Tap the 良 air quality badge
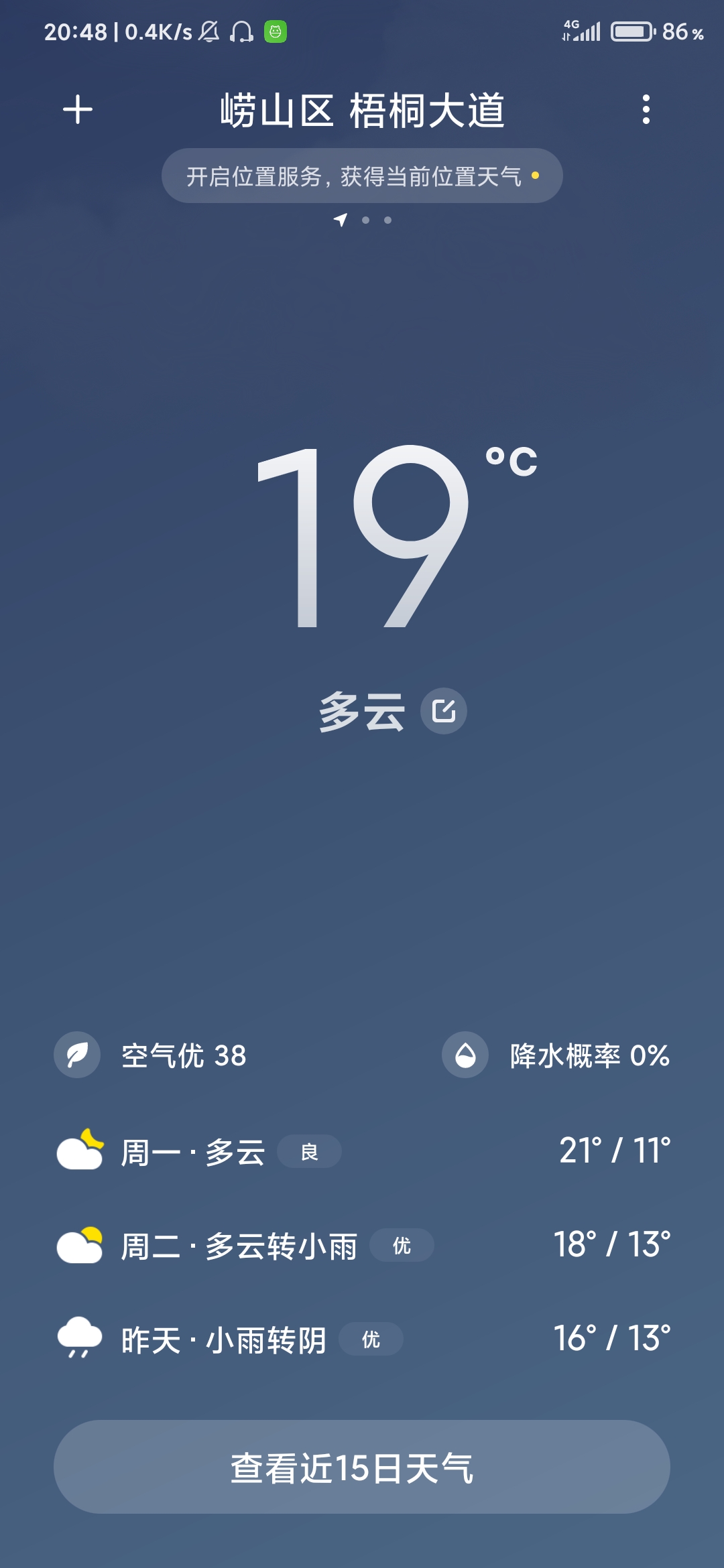Image resolution: width=724 pixels, height=1568 pixels. pyautogui.click(x=310, y=1150)
